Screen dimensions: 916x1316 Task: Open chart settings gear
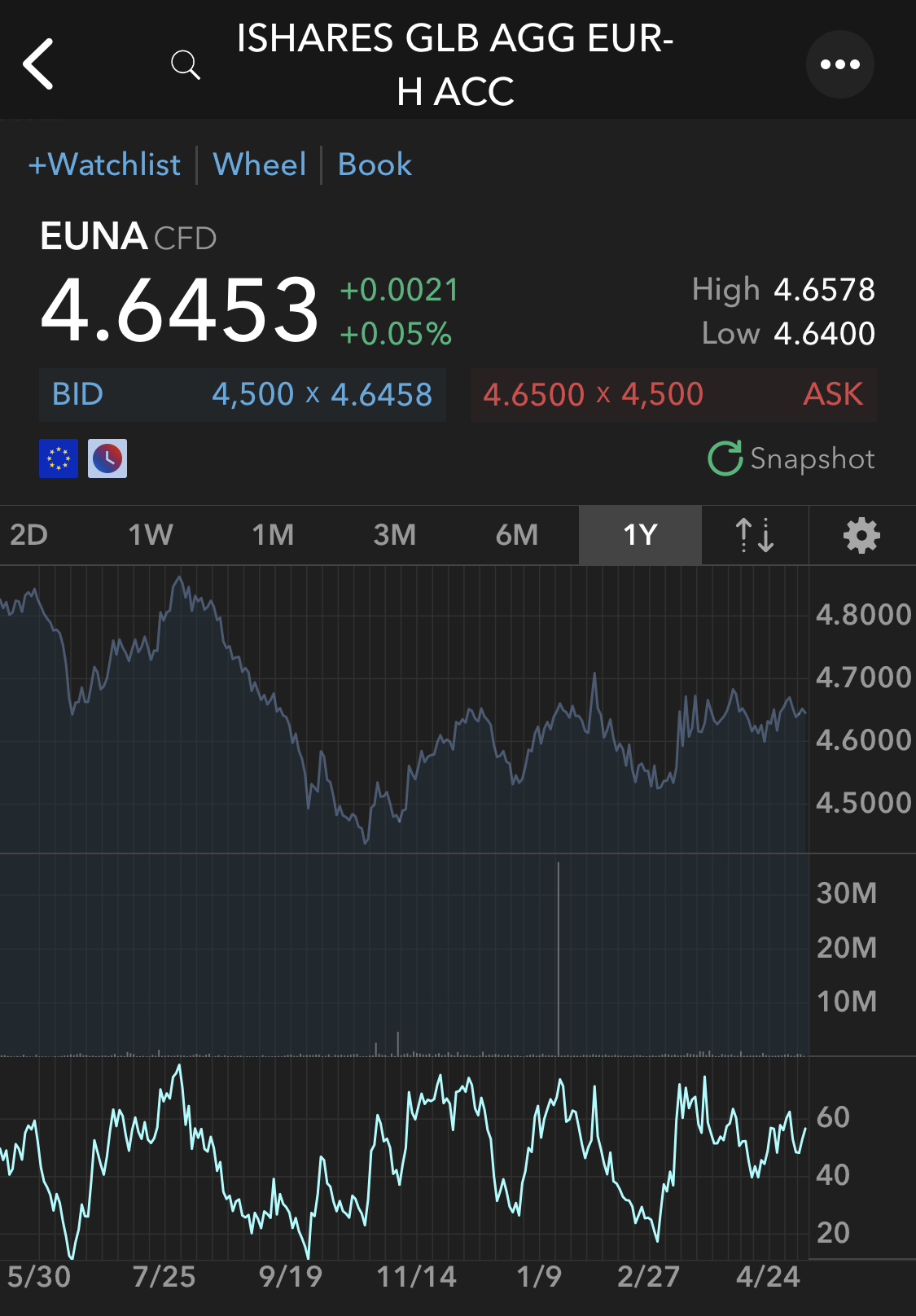(x=861, y=535)
